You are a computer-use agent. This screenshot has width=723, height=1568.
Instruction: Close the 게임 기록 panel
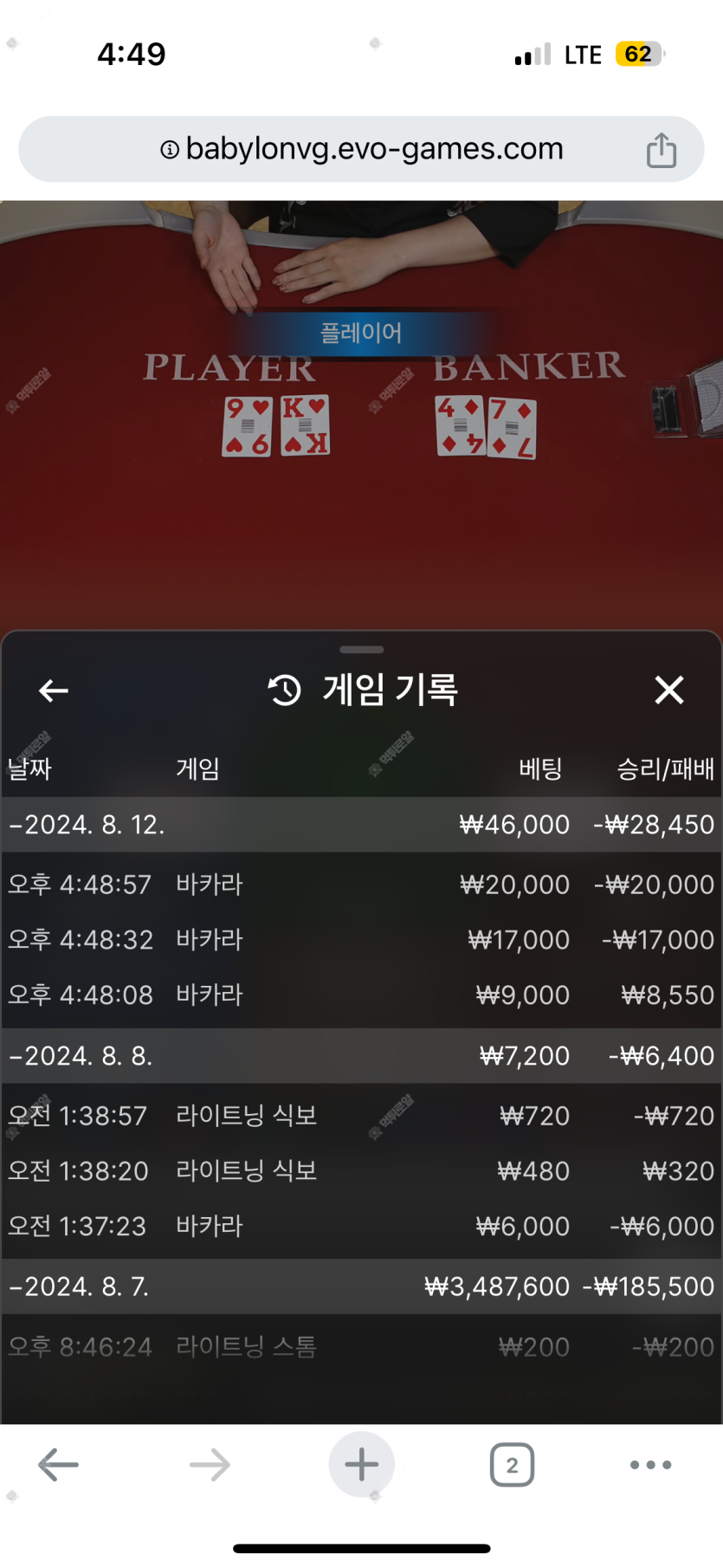(x=668, y=690)
